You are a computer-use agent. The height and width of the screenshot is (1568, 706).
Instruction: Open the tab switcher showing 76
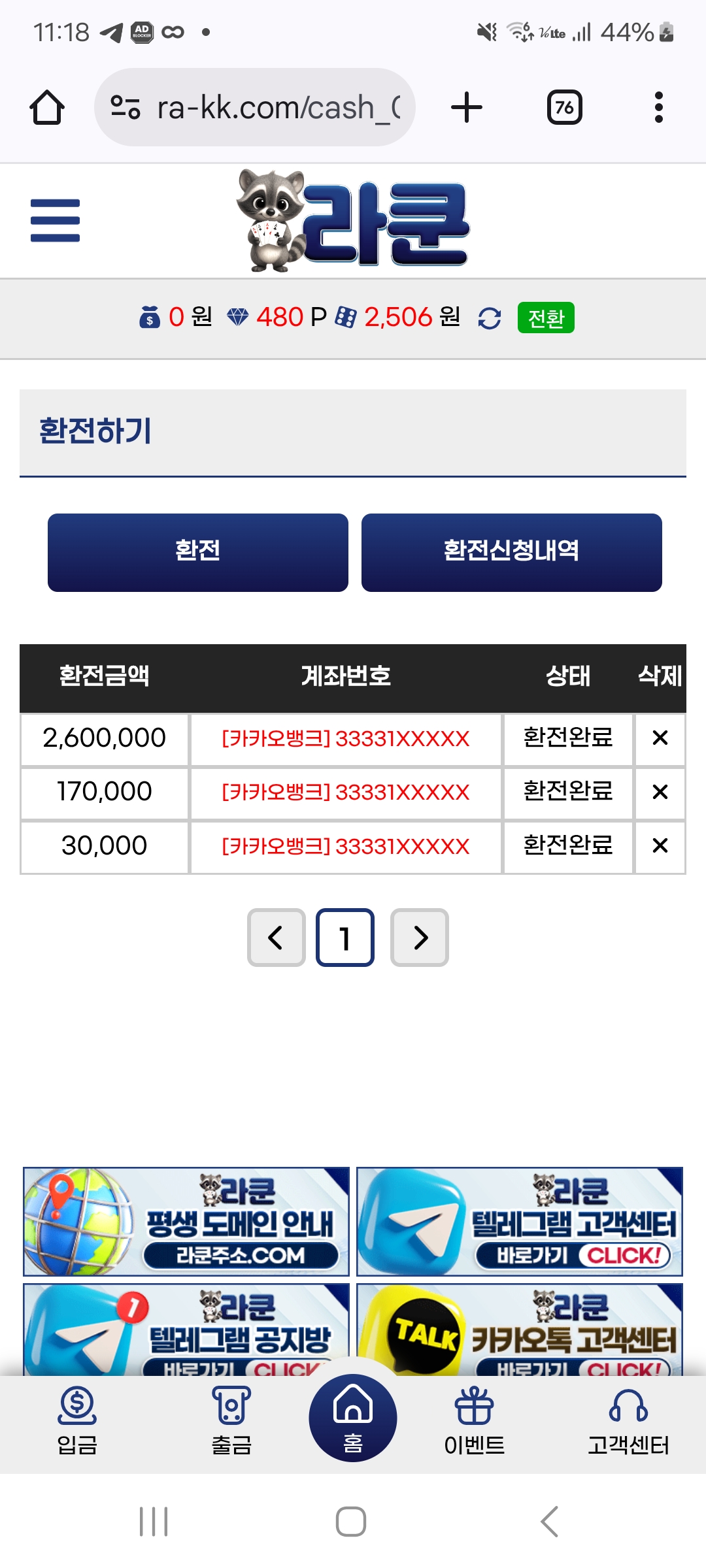point(564,108)
